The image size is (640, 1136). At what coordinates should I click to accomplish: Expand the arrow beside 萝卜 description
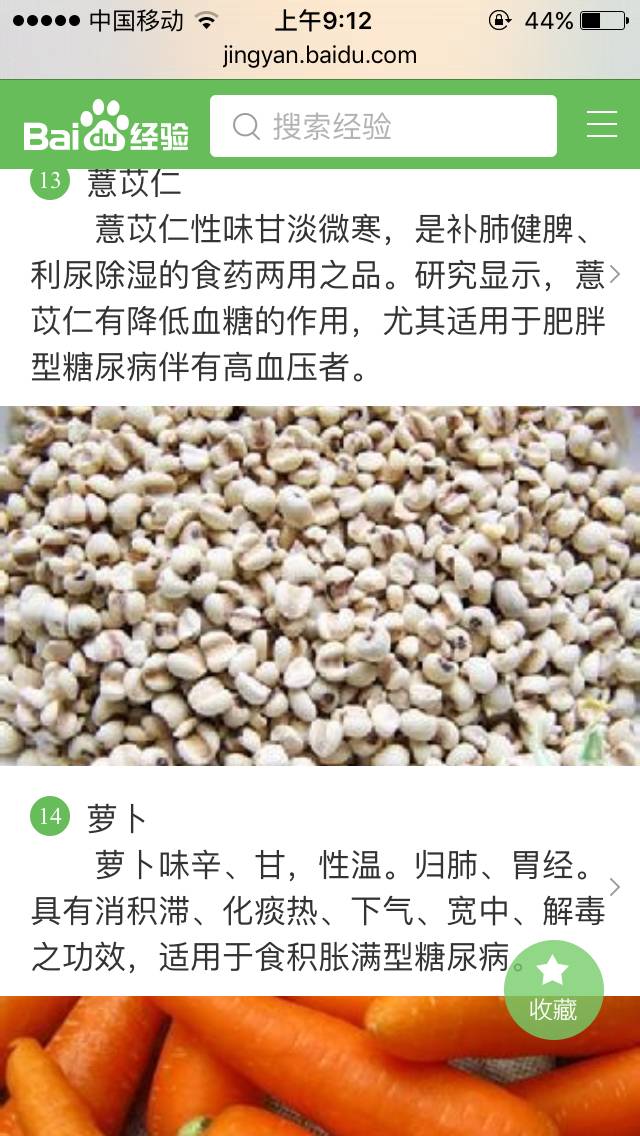point(615,887)
